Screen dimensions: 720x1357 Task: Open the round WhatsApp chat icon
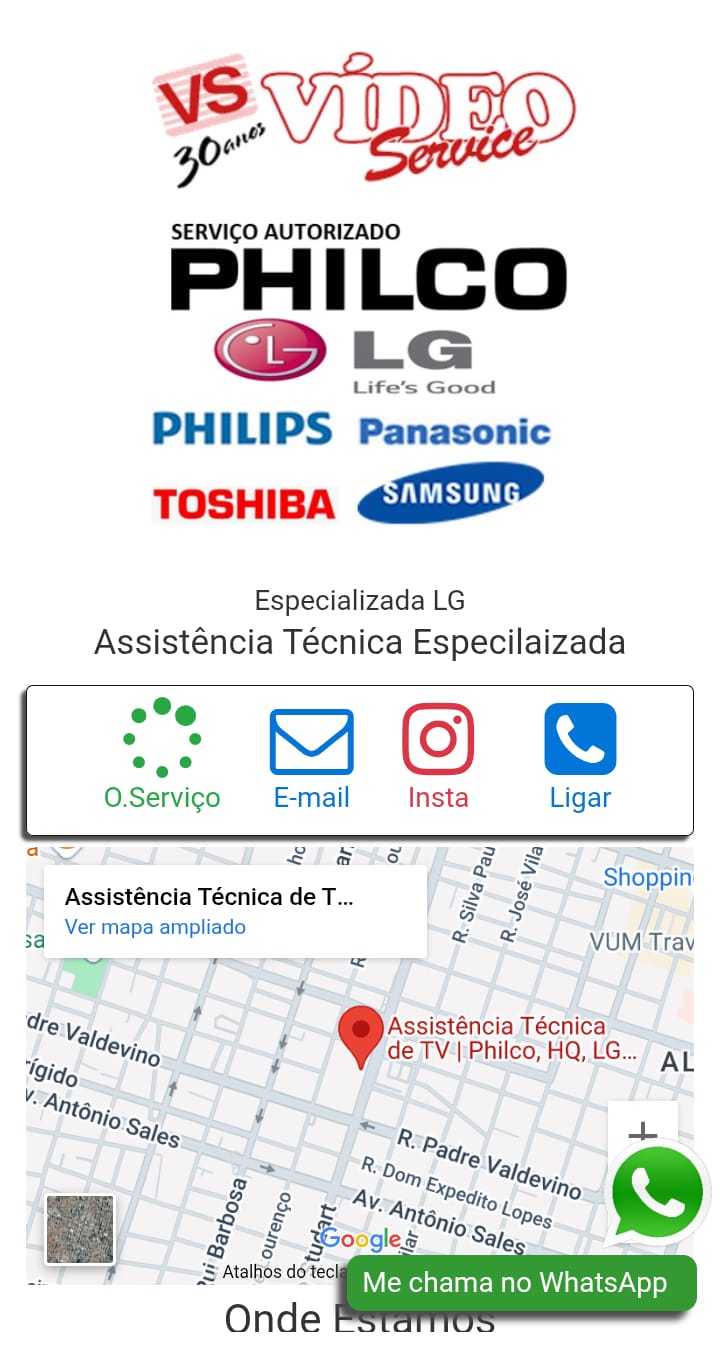657,1194
